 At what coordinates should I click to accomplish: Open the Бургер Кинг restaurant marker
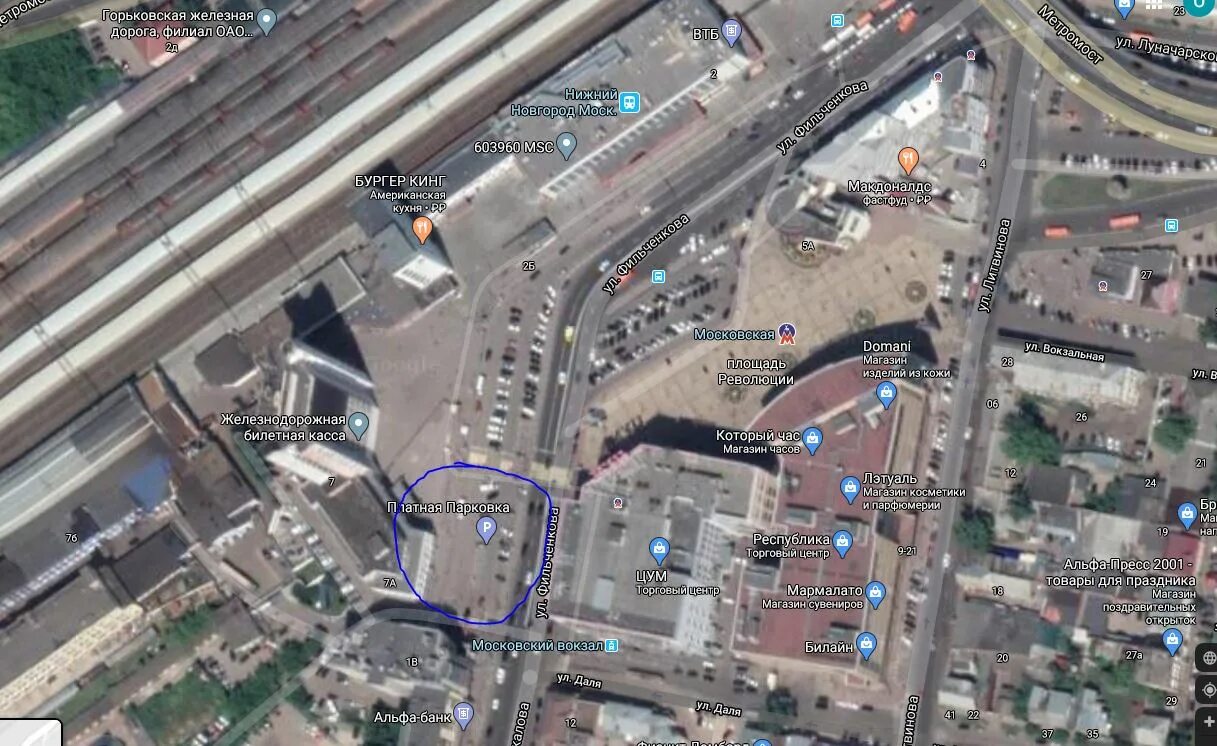(423, 230)
